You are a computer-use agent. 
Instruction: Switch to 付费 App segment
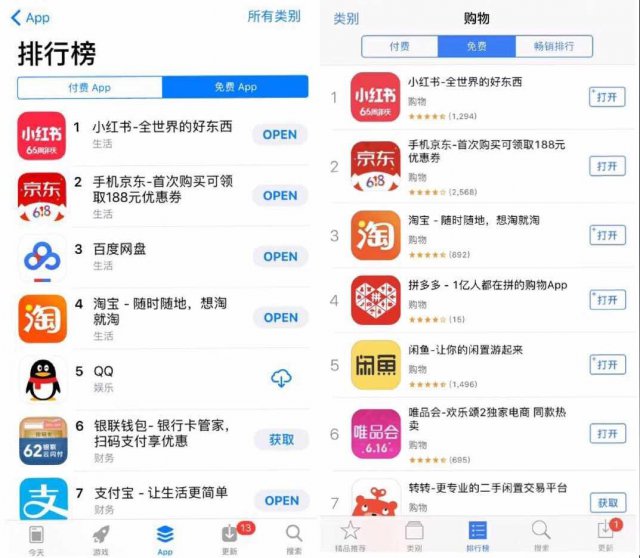coord(89,87)
